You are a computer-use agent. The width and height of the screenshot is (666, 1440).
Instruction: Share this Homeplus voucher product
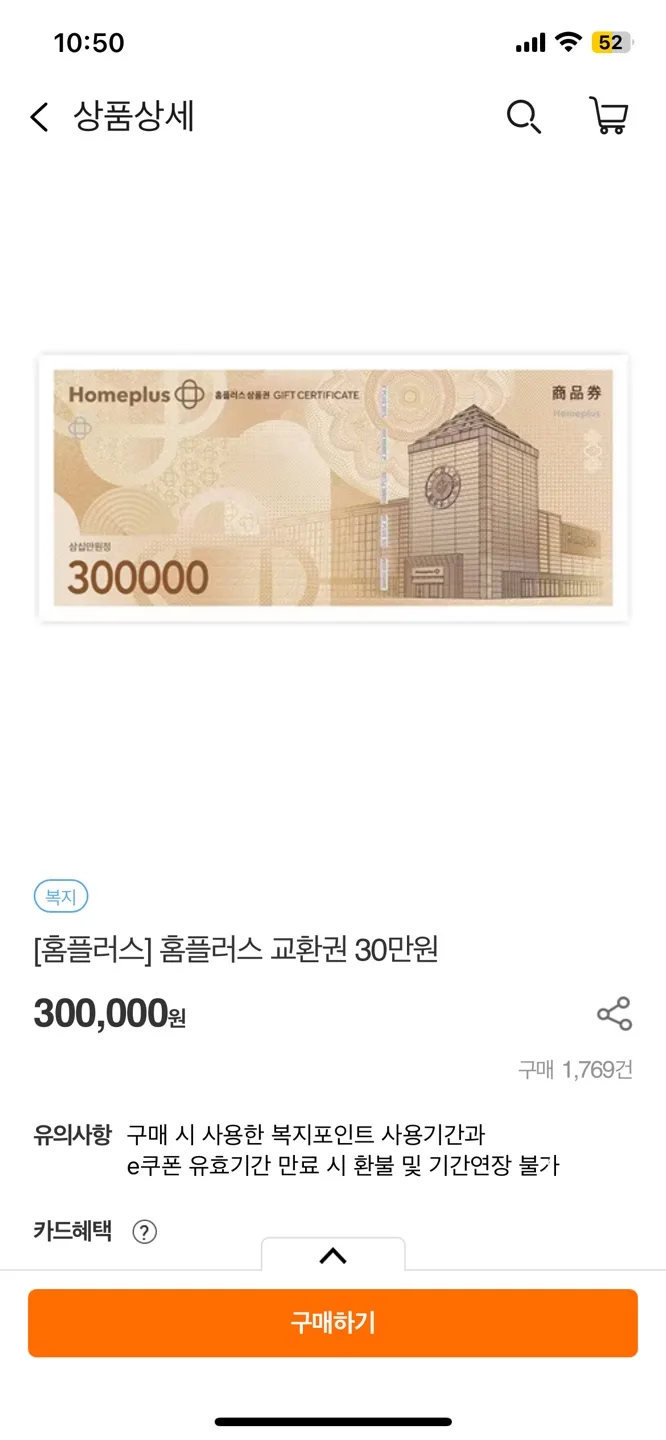[614, 1014]
